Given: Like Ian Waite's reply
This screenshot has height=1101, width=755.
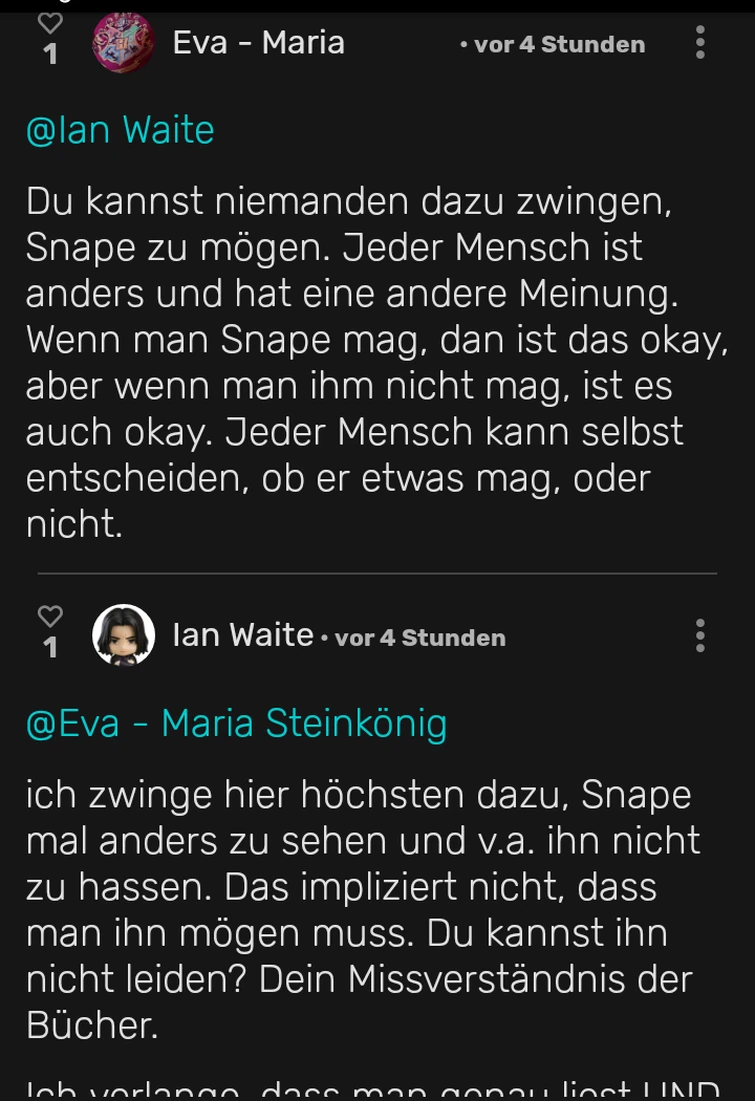Looking at the screenshot, I should [x=49, y=617].
